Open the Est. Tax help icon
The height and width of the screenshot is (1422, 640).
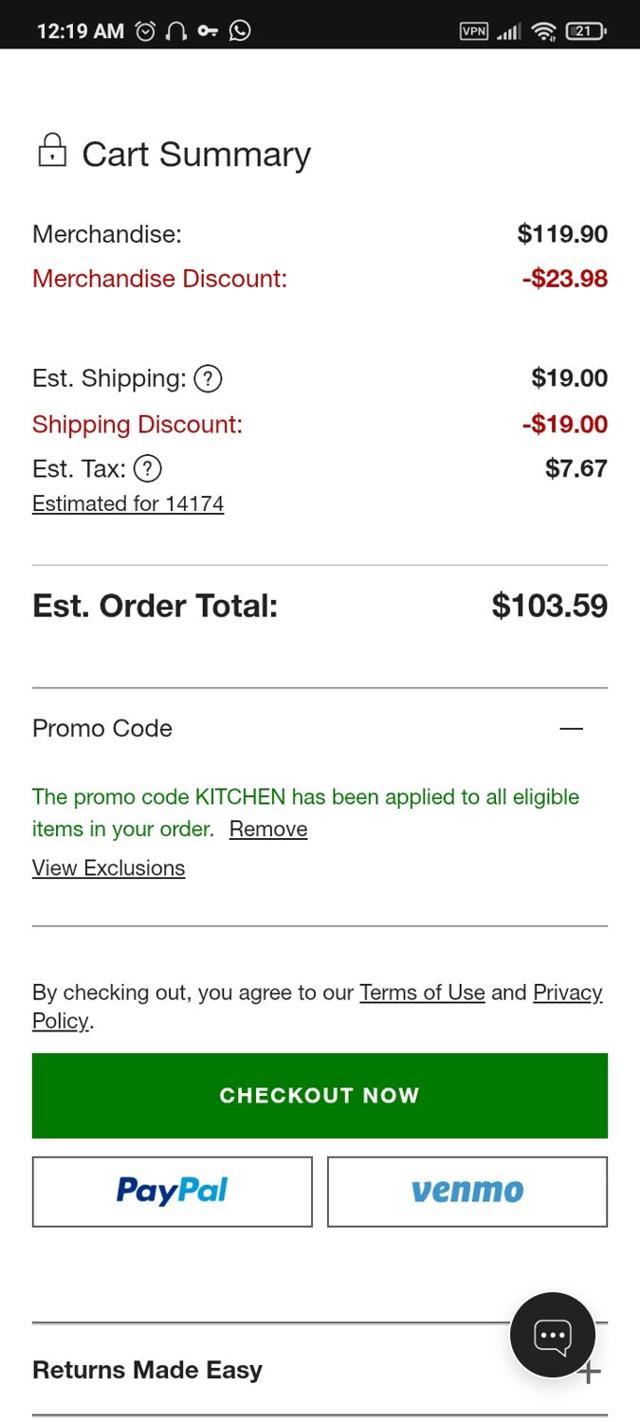(x=148, y=468)
